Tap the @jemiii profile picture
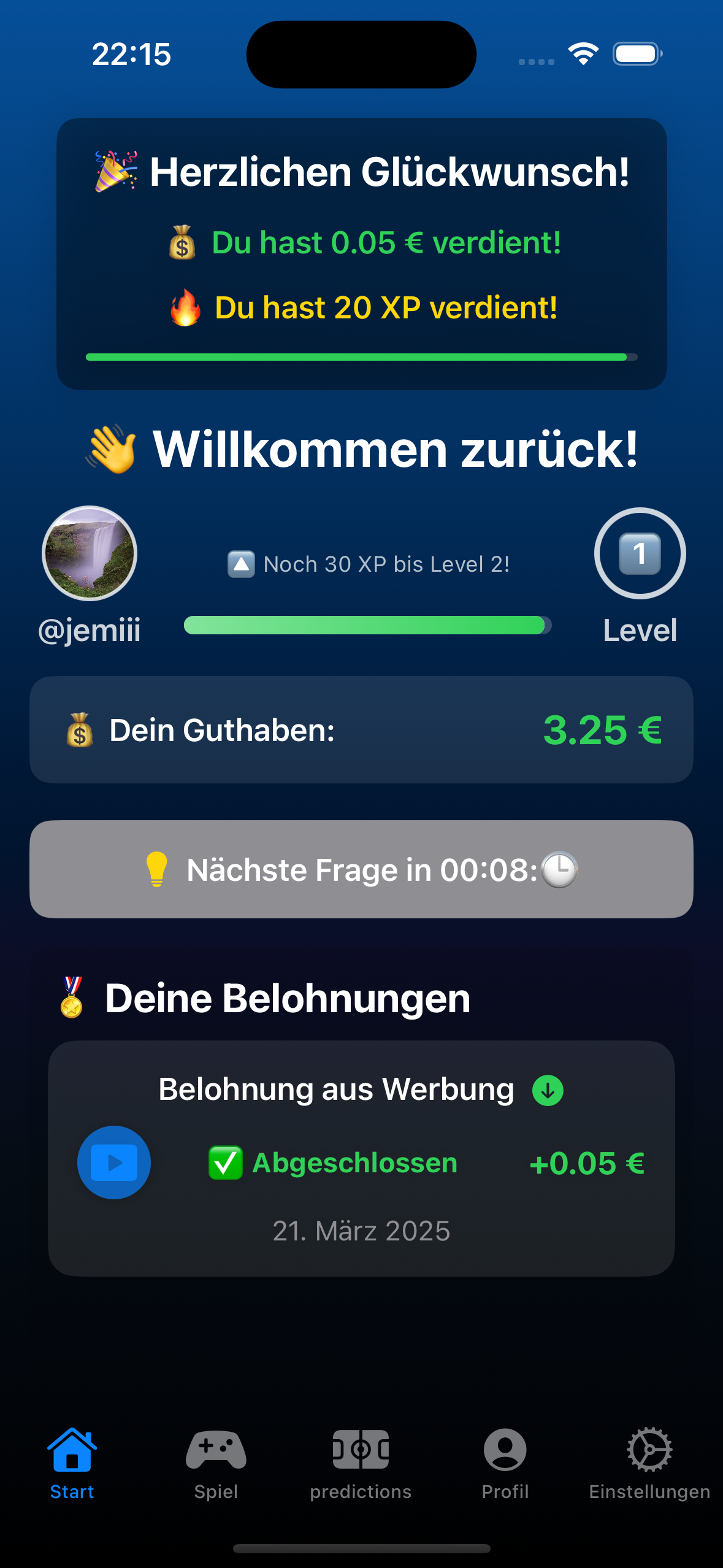This screenshot has height=1568, width=723. click(x=90, y=553)
